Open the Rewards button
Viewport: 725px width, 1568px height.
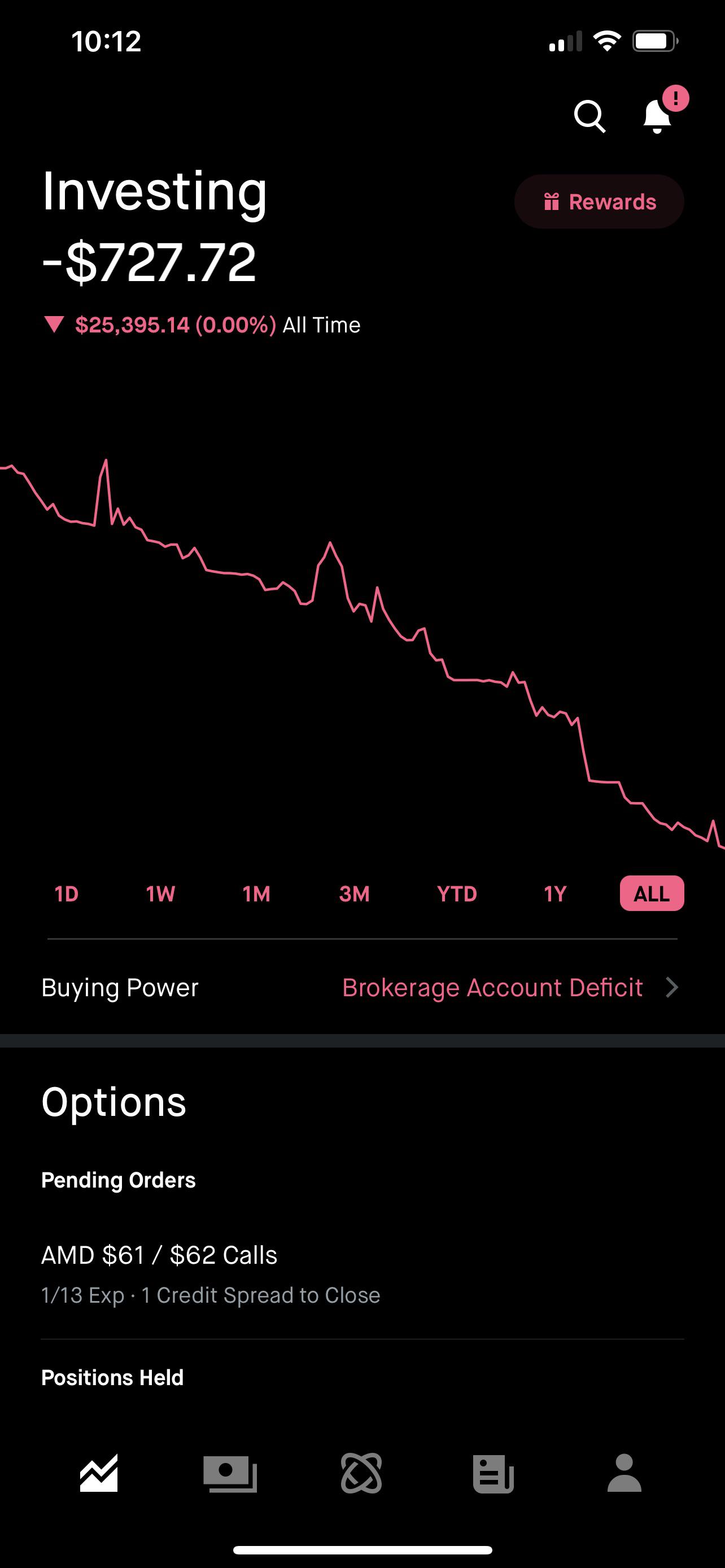tap(599, 202)
